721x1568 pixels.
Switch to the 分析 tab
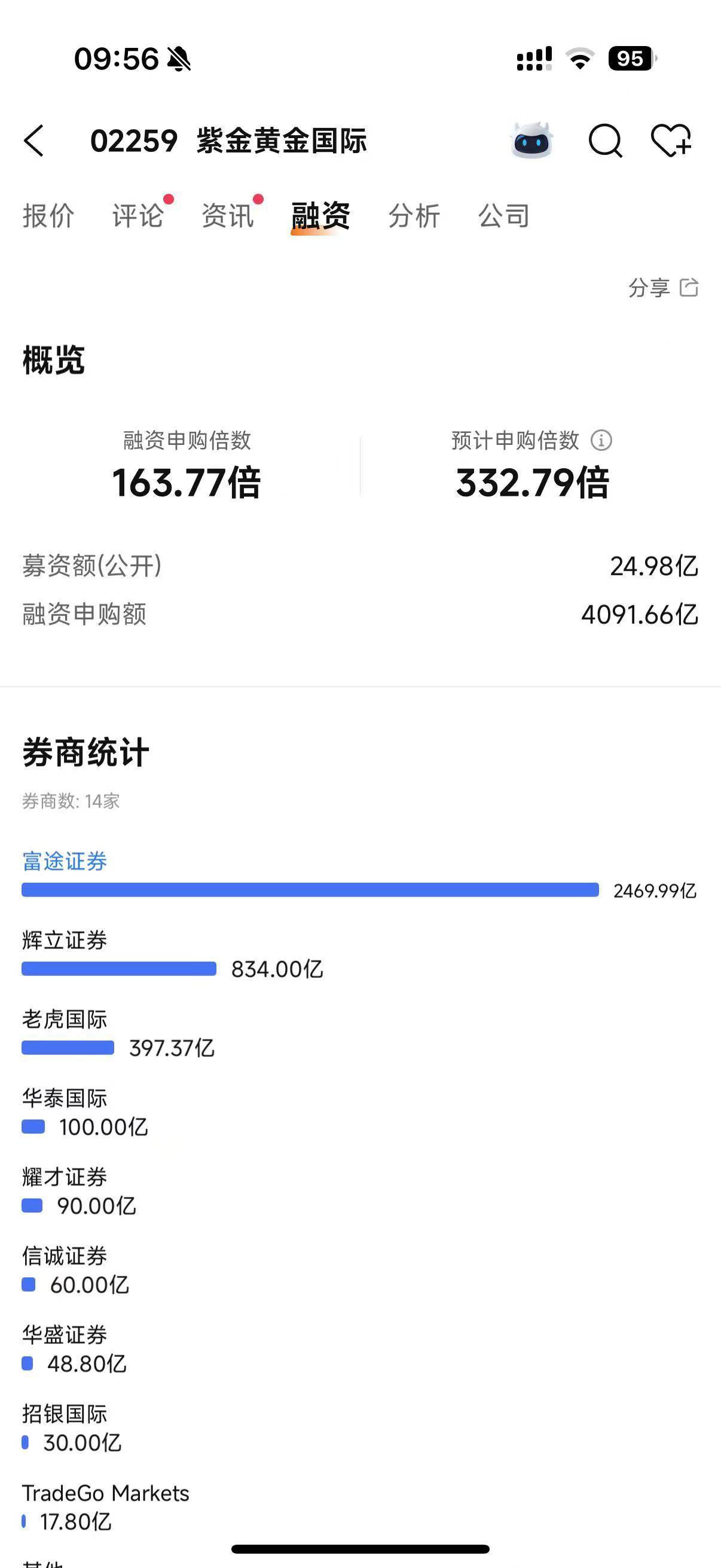coord(414,216)
